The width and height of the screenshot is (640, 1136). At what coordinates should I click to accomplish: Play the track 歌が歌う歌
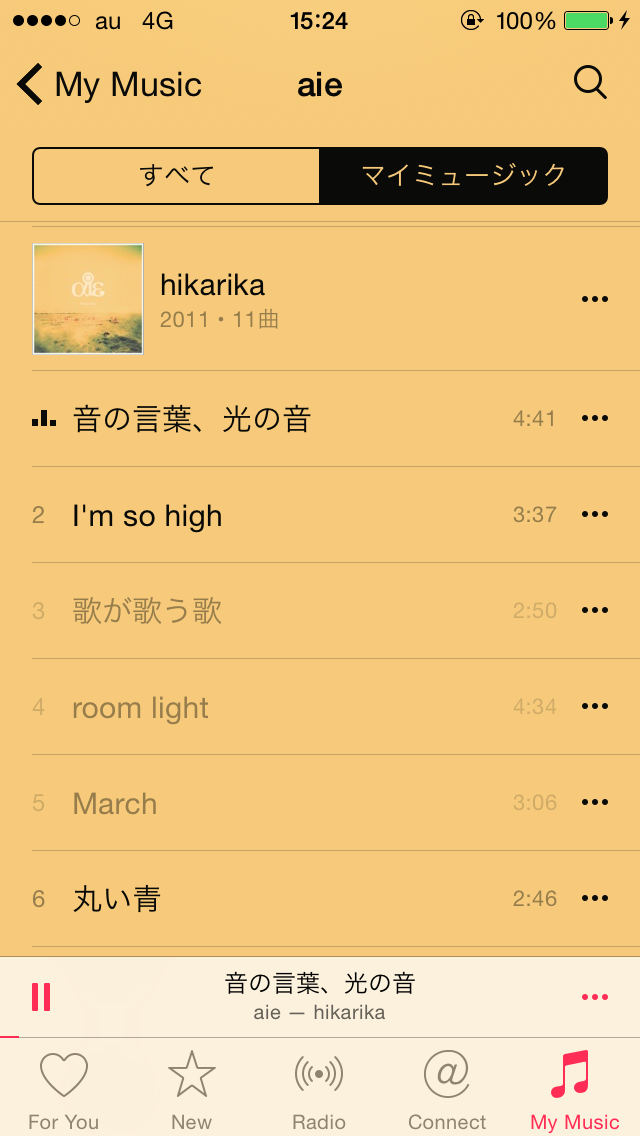pyautogui.click(x=320, y=611)
